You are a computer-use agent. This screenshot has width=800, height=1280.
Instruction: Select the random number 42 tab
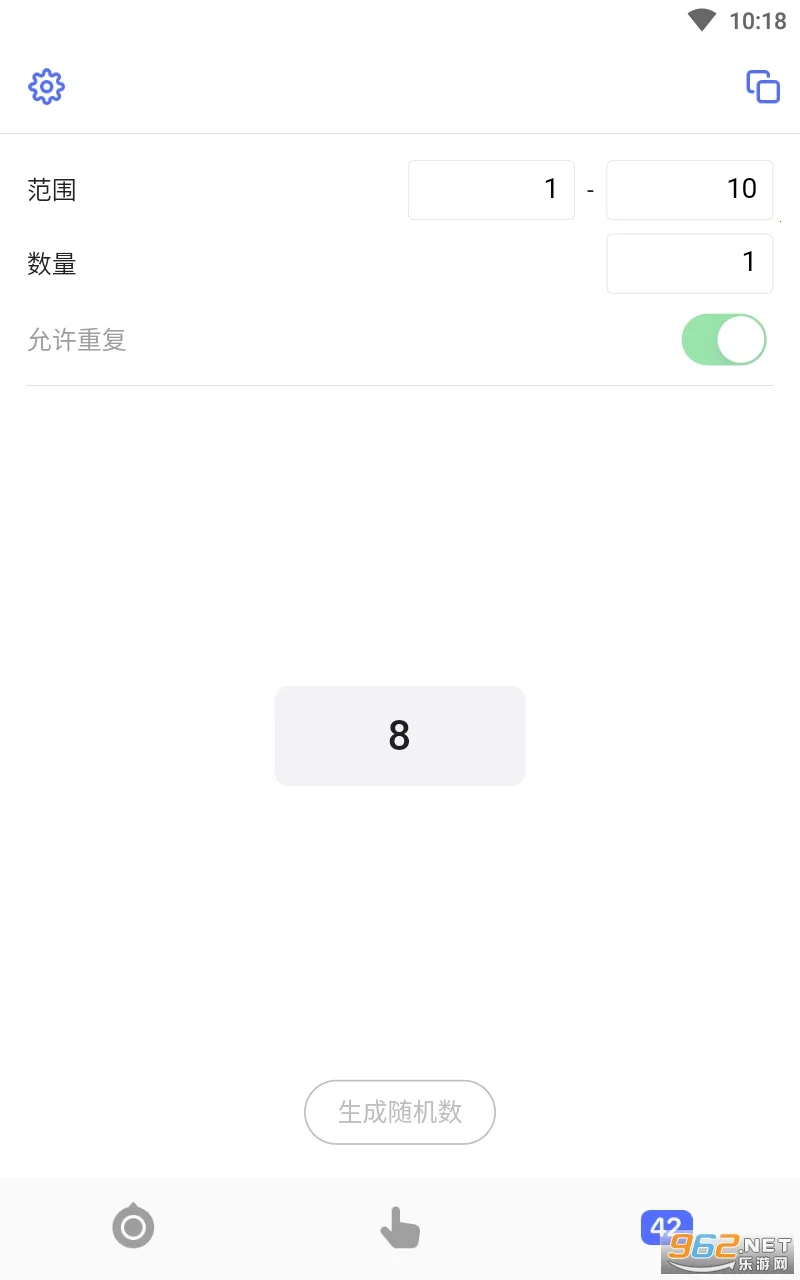click(x=665, y=1227)
